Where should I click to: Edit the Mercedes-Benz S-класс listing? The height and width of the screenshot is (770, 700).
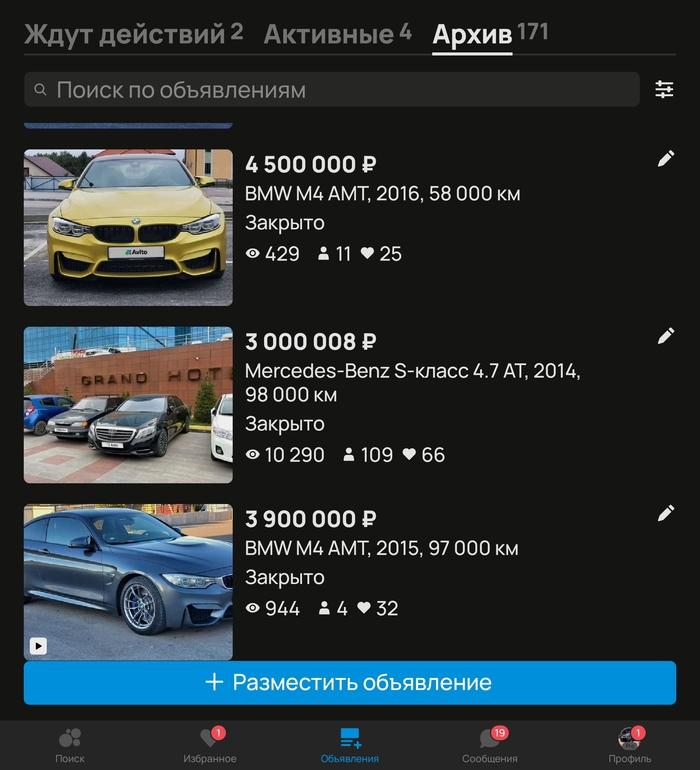(666, 336)
